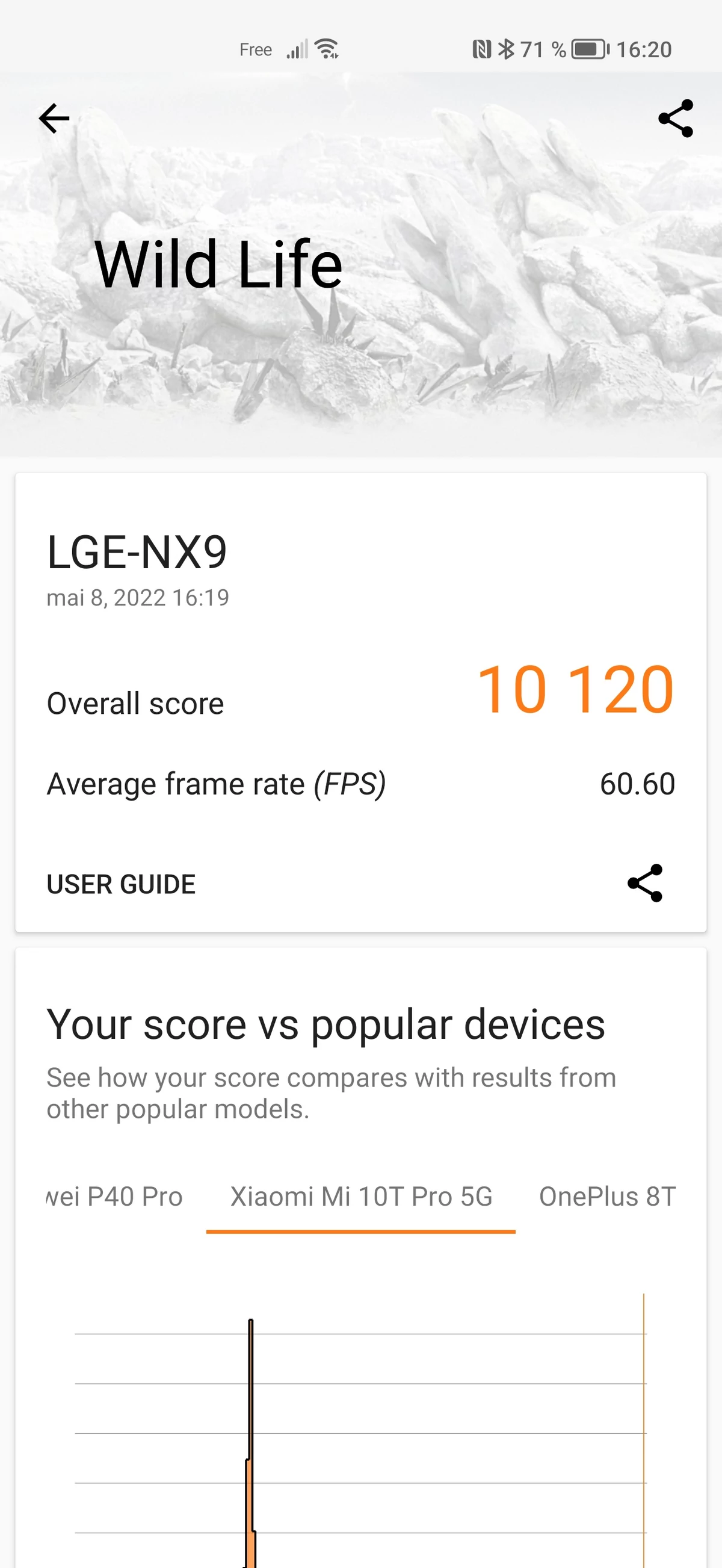Screen dimensions: 722x1568
Task: Share the LGE-NX9 score card result
Action: click(644, 882)
